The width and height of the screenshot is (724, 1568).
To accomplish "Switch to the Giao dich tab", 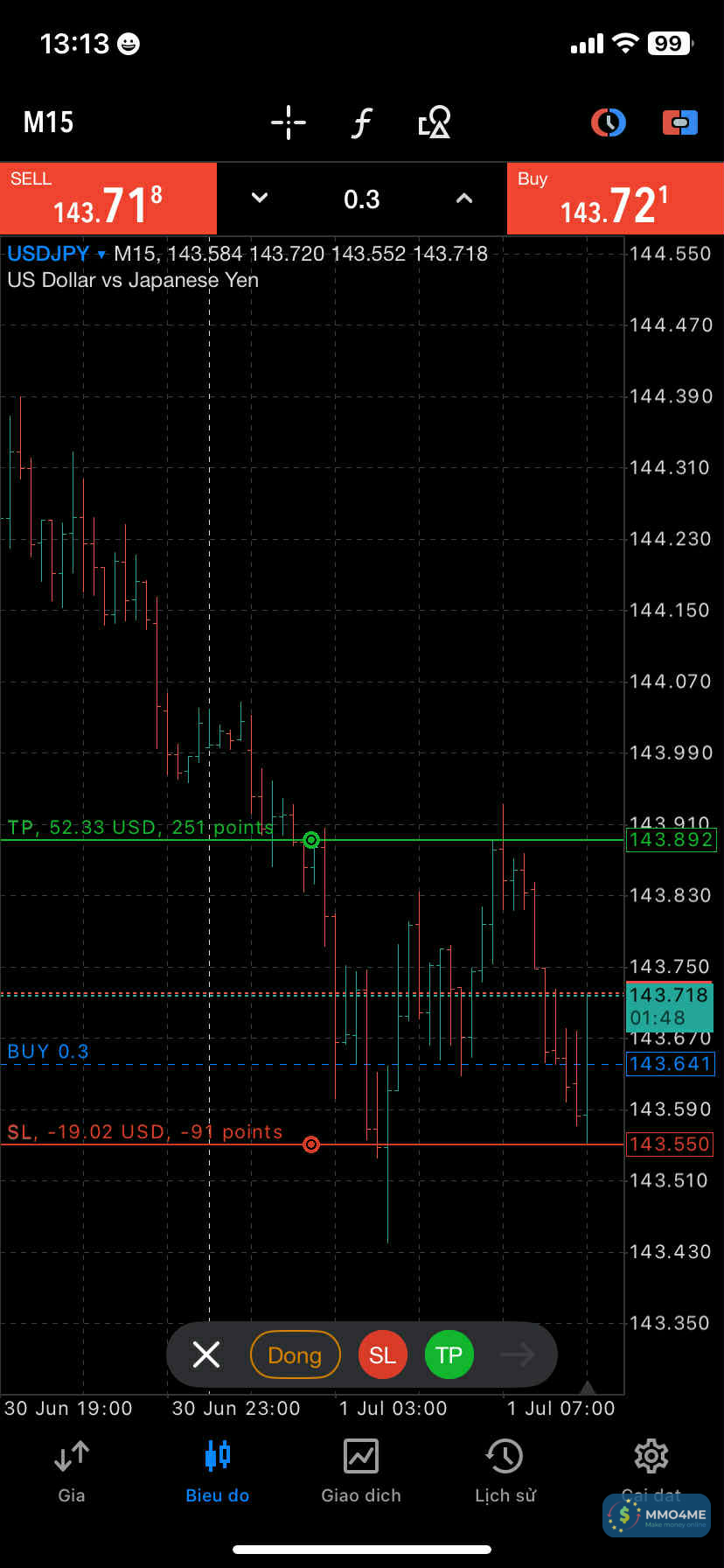I will [361, 1472].
